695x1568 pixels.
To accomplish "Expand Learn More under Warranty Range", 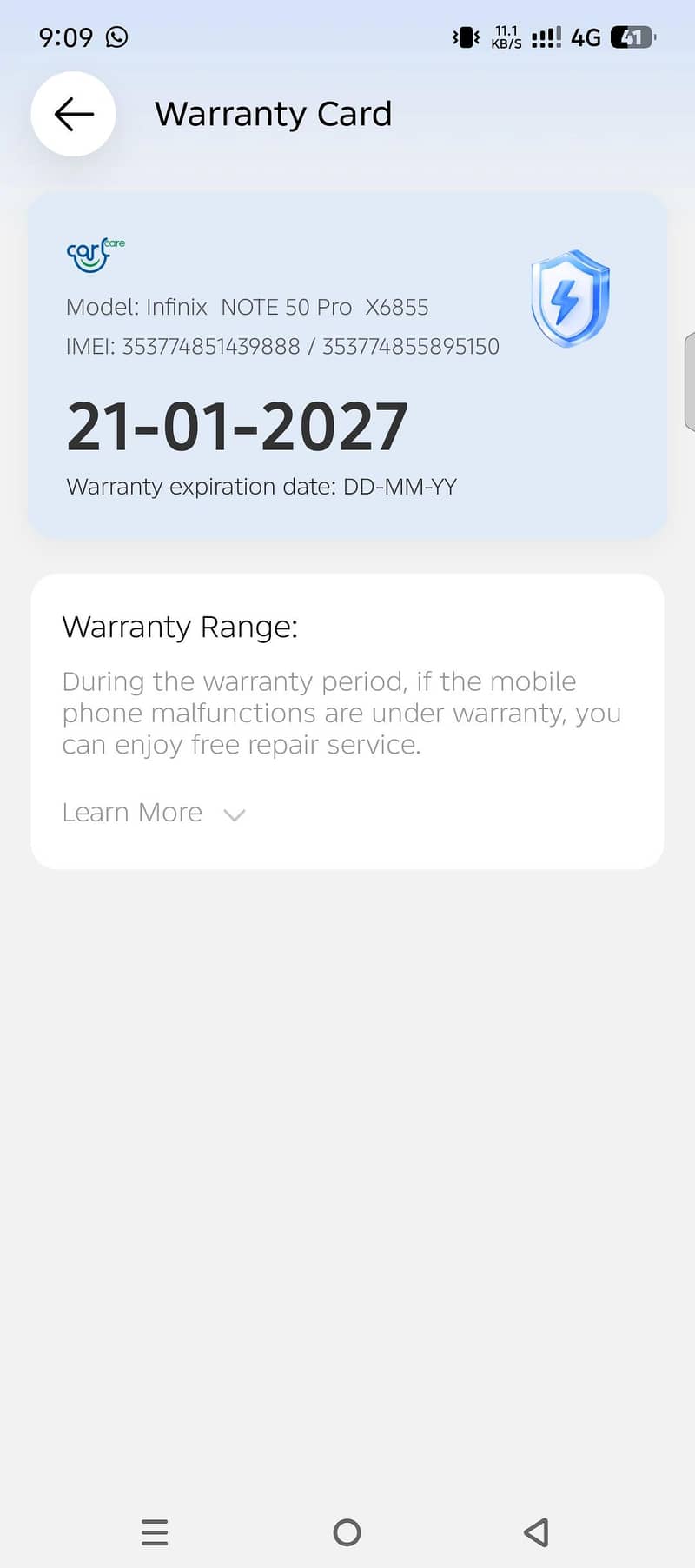I will point(154,813).
